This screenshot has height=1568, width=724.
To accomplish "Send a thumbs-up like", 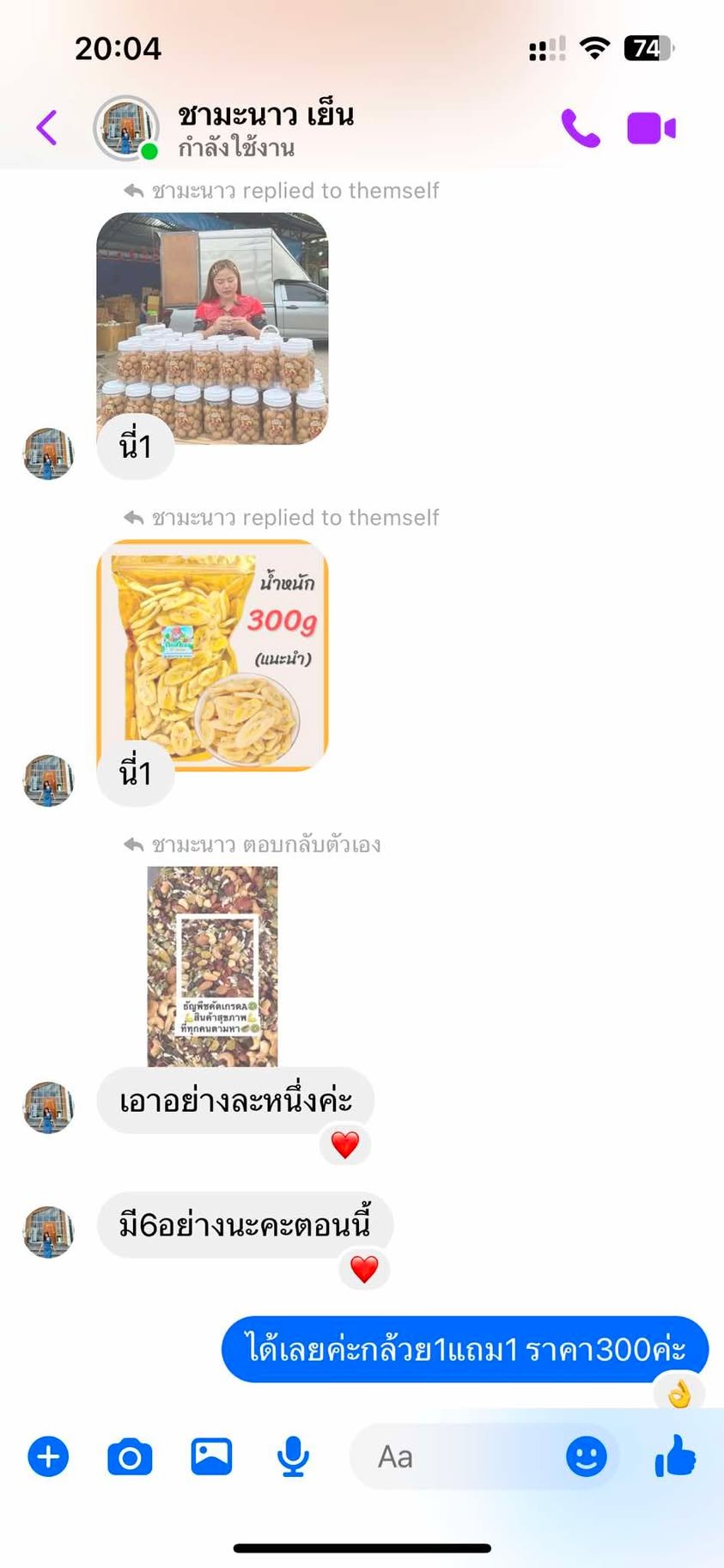I will click(x=675, y=1455).
